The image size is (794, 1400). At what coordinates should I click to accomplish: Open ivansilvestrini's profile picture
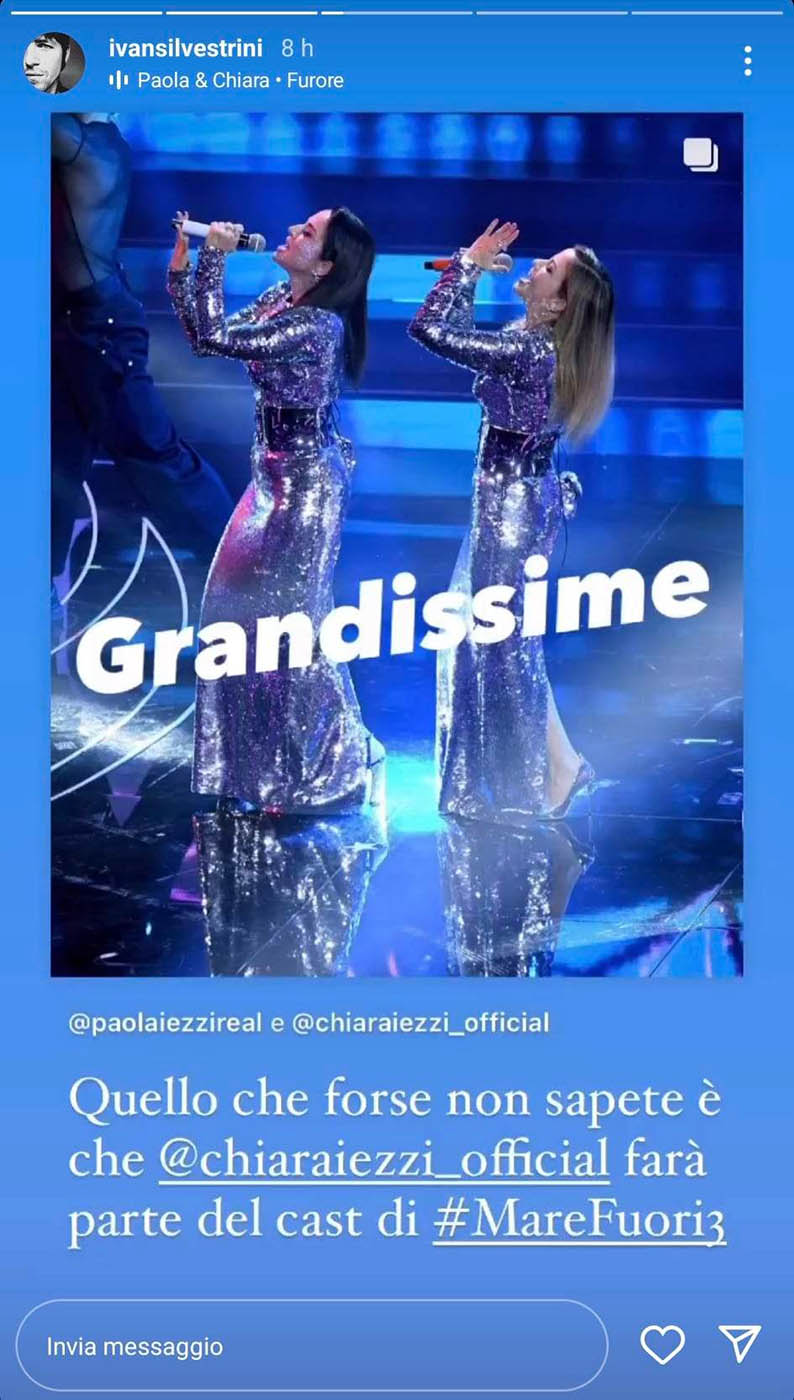tap(54, 63)
